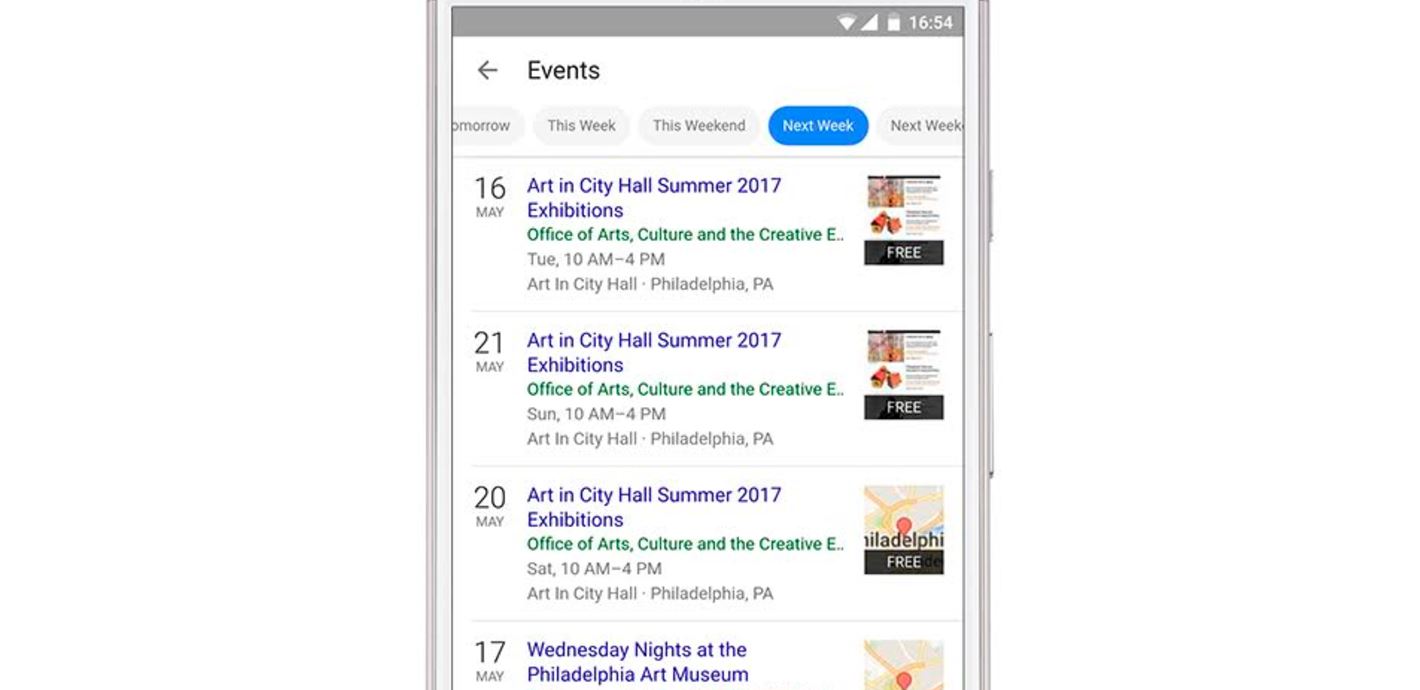Show events for This Weekend
Viewport: 1420px width, 690px height.
[x=698, y=126]
